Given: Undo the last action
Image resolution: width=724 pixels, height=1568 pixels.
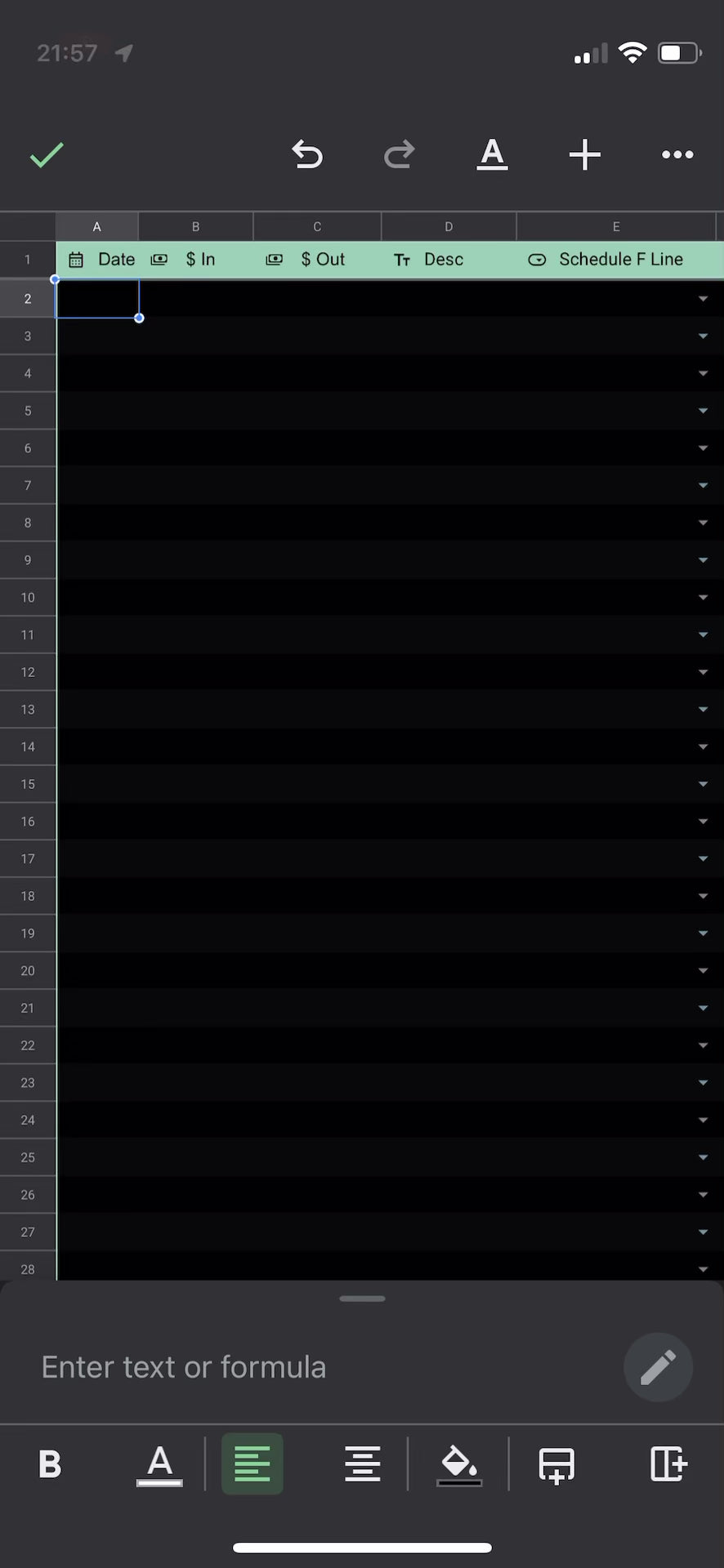Looking at the screenshot, I should click(x=307, y=154).
